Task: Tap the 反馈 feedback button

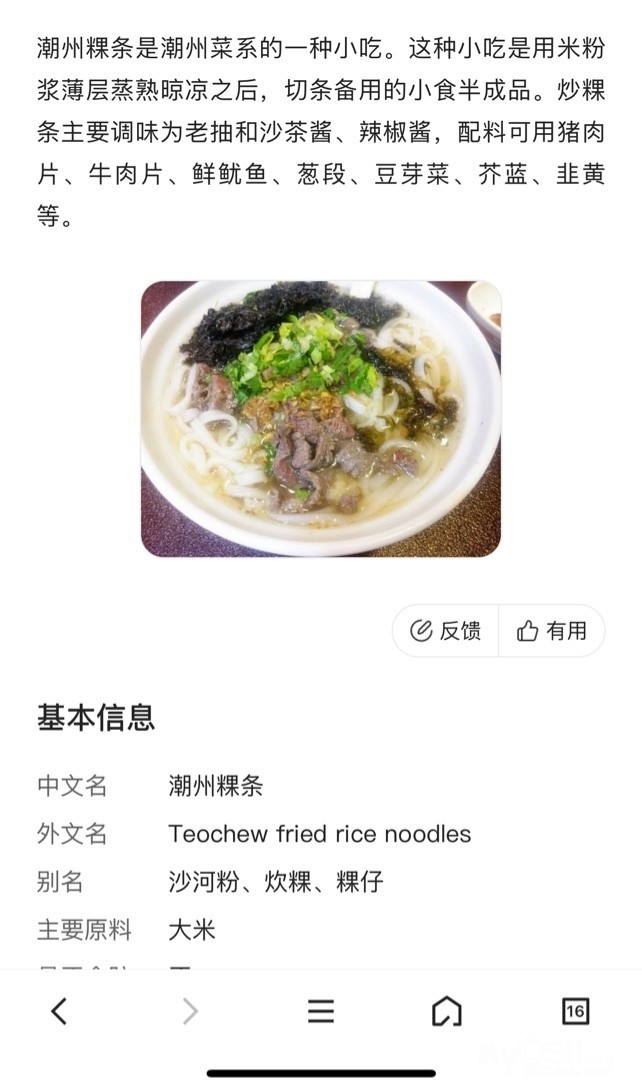Action: 446,631
